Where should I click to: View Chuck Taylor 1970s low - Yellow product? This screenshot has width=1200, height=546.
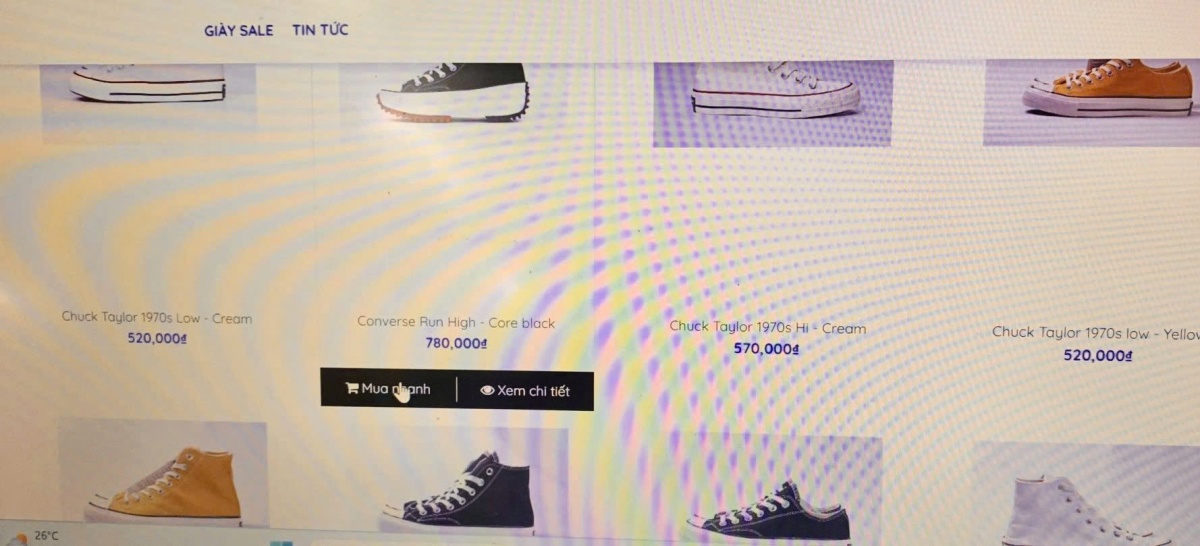coord(1094,332)
